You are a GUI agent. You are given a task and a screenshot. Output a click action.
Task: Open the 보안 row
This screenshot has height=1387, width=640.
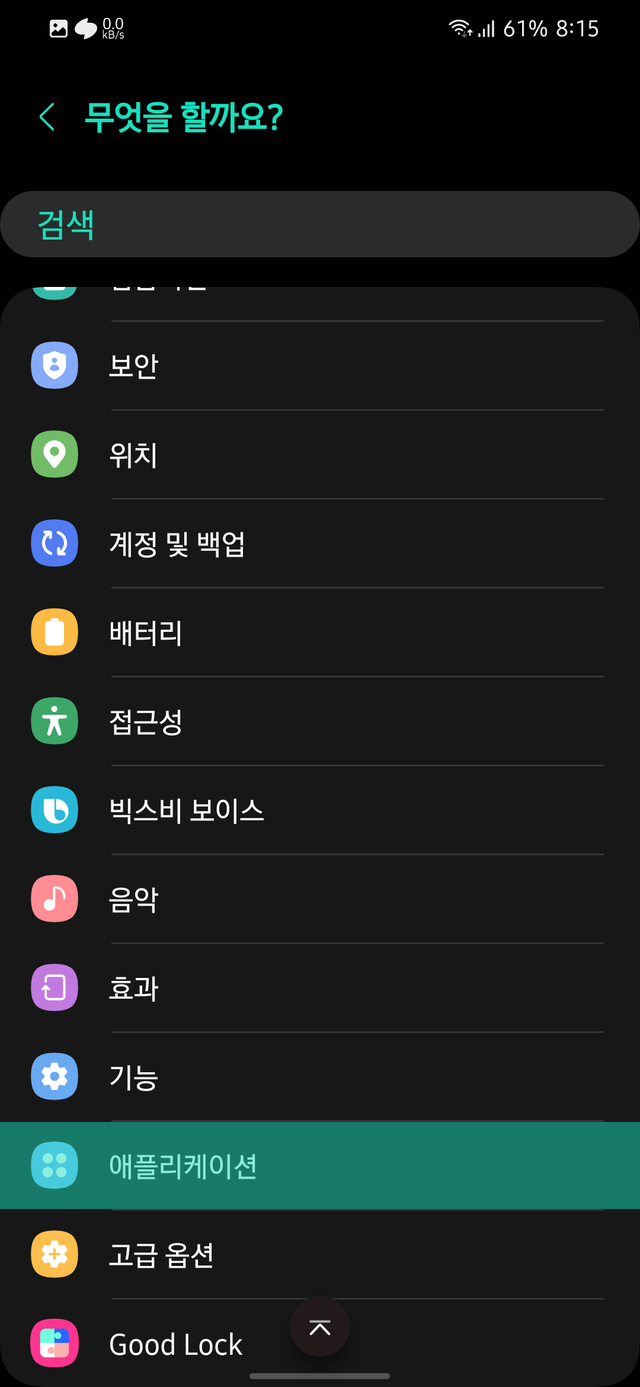pyautogui.click(x=320, y=366)
